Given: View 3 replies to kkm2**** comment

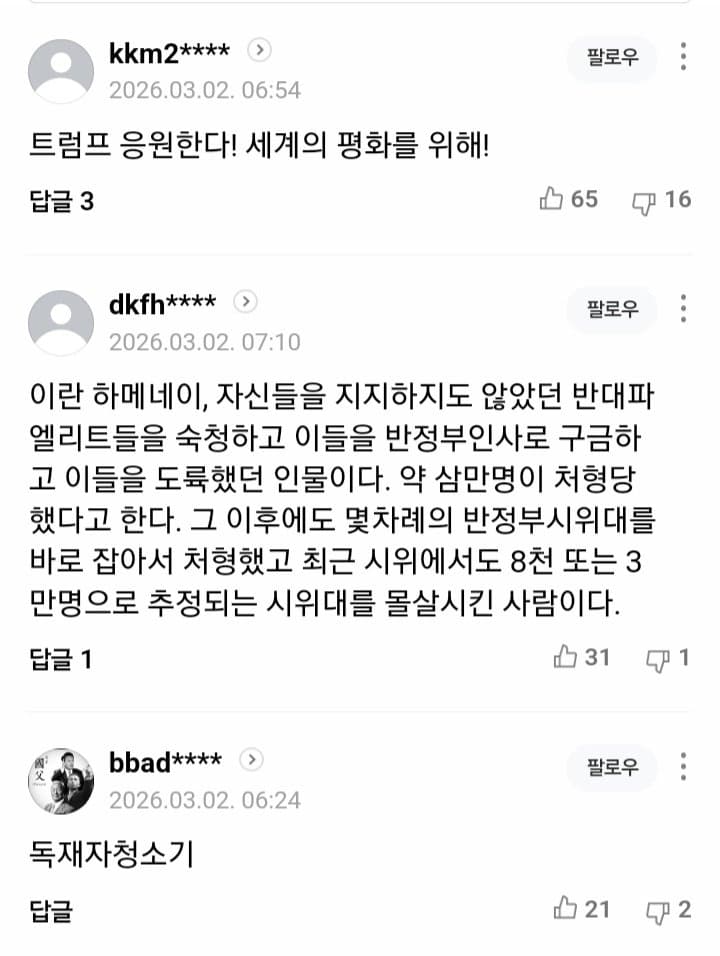Looking at the screenshot, I should point(60,201).
